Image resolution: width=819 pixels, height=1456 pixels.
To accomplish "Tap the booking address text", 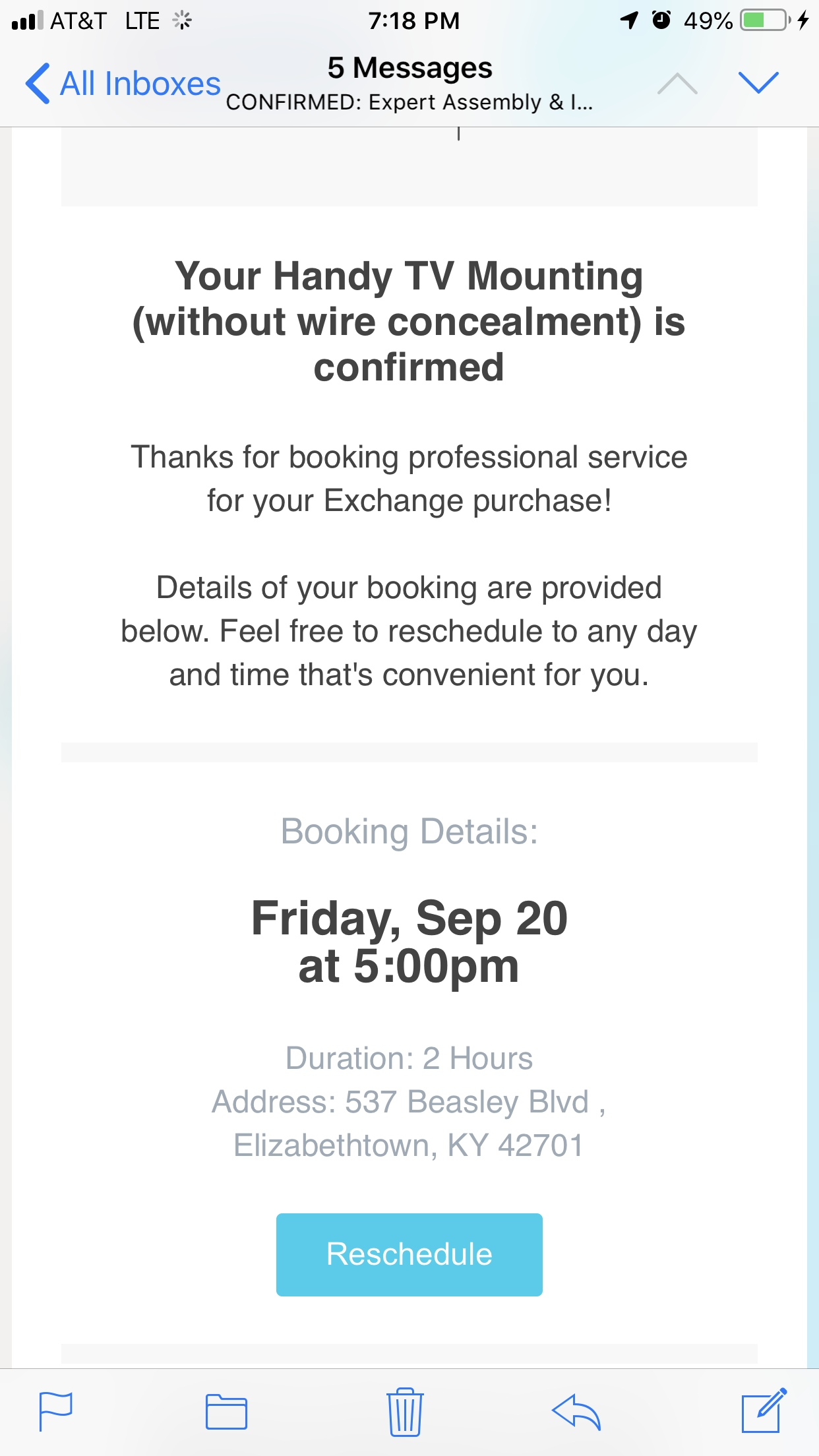I will pos(409,1122).
